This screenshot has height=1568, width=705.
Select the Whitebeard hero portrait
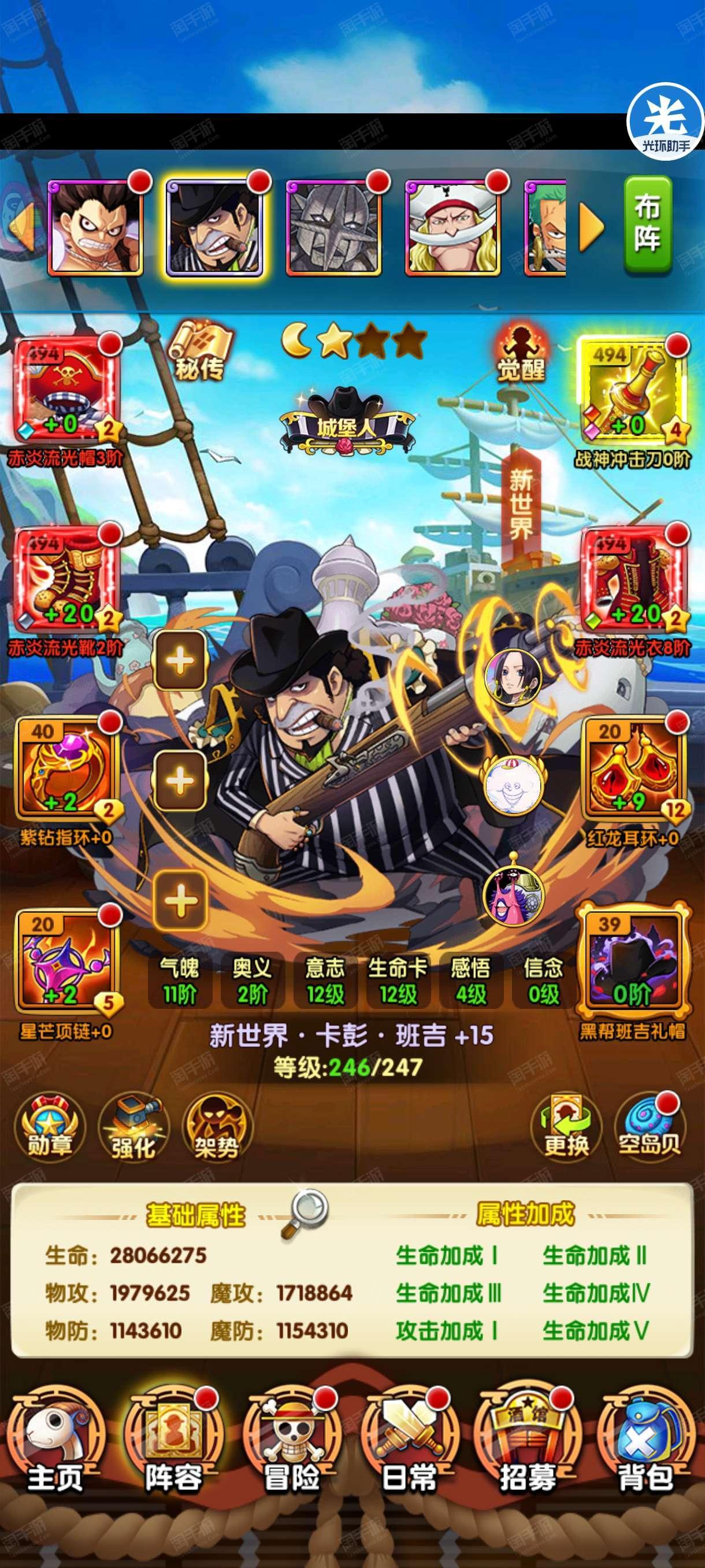click(x=452, y=227)
